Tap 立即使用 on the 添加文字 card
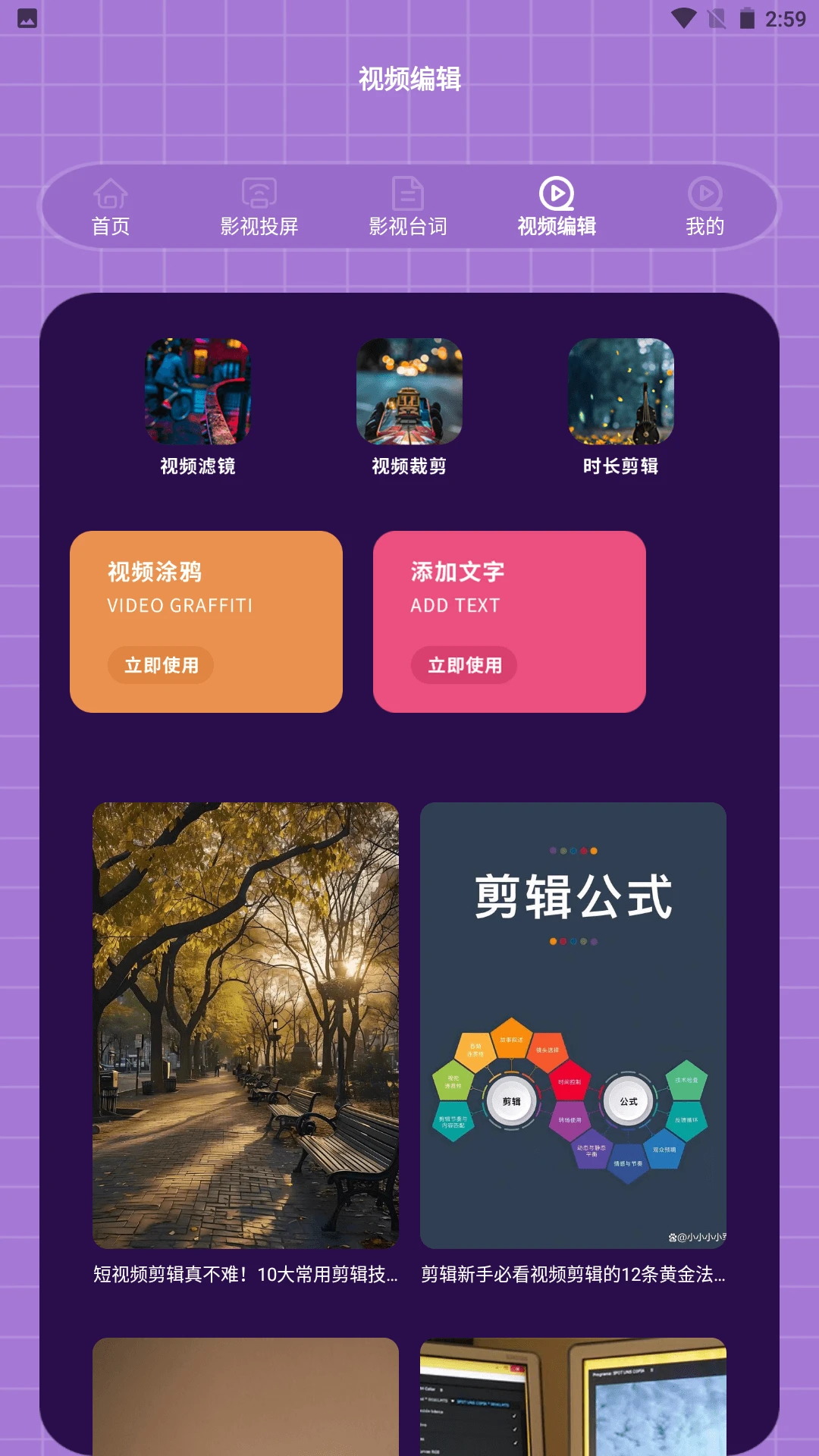 point(463,665)
